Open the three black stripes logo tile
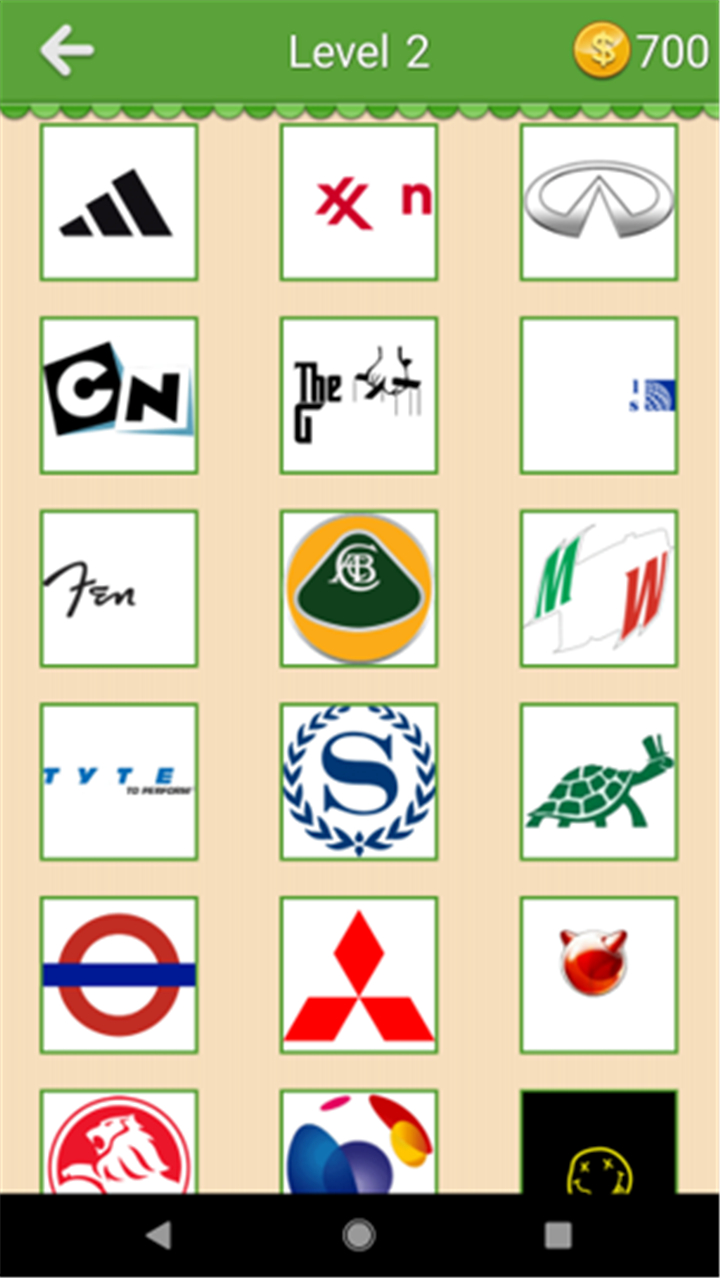Viewport: 720px width, 1278px height. pyautogui.click(x=119, y=202)
